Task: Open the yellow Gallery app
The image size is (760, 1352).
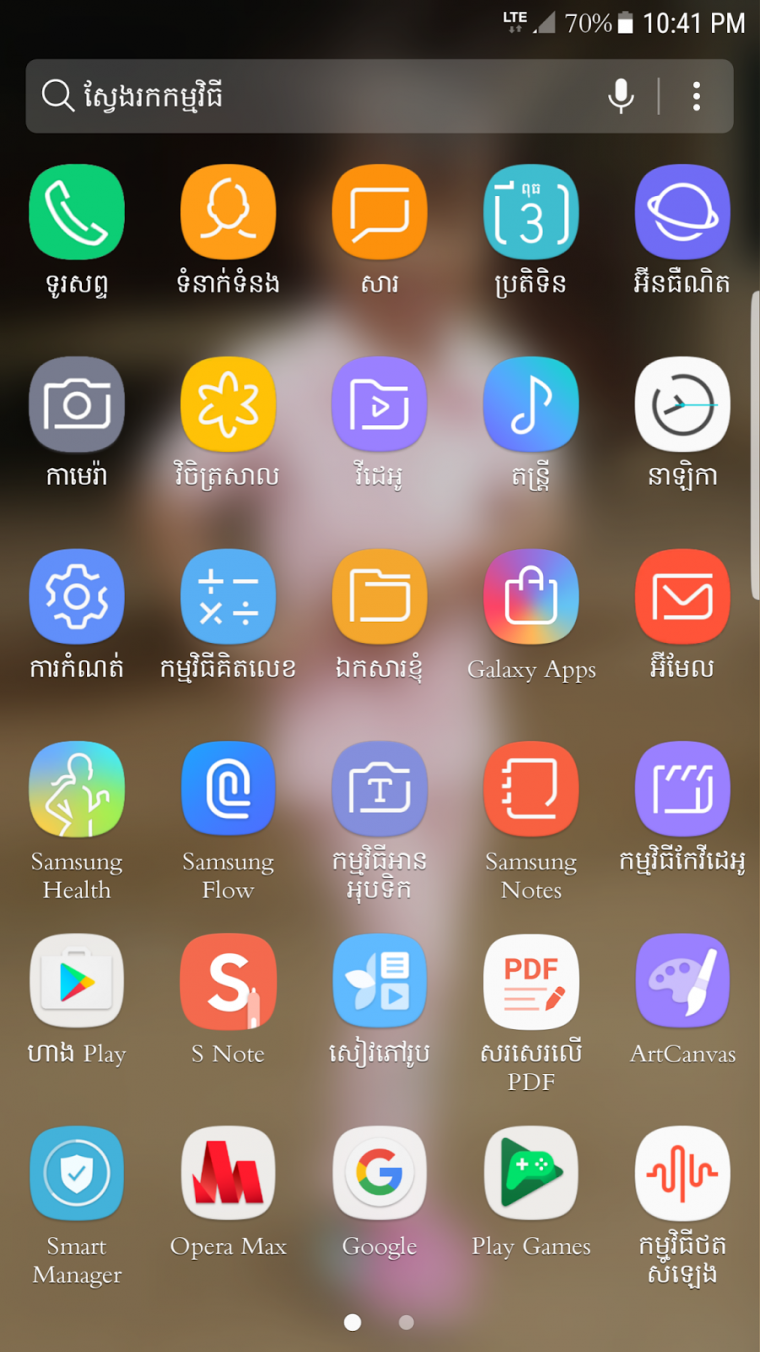Action: [228, 404]
